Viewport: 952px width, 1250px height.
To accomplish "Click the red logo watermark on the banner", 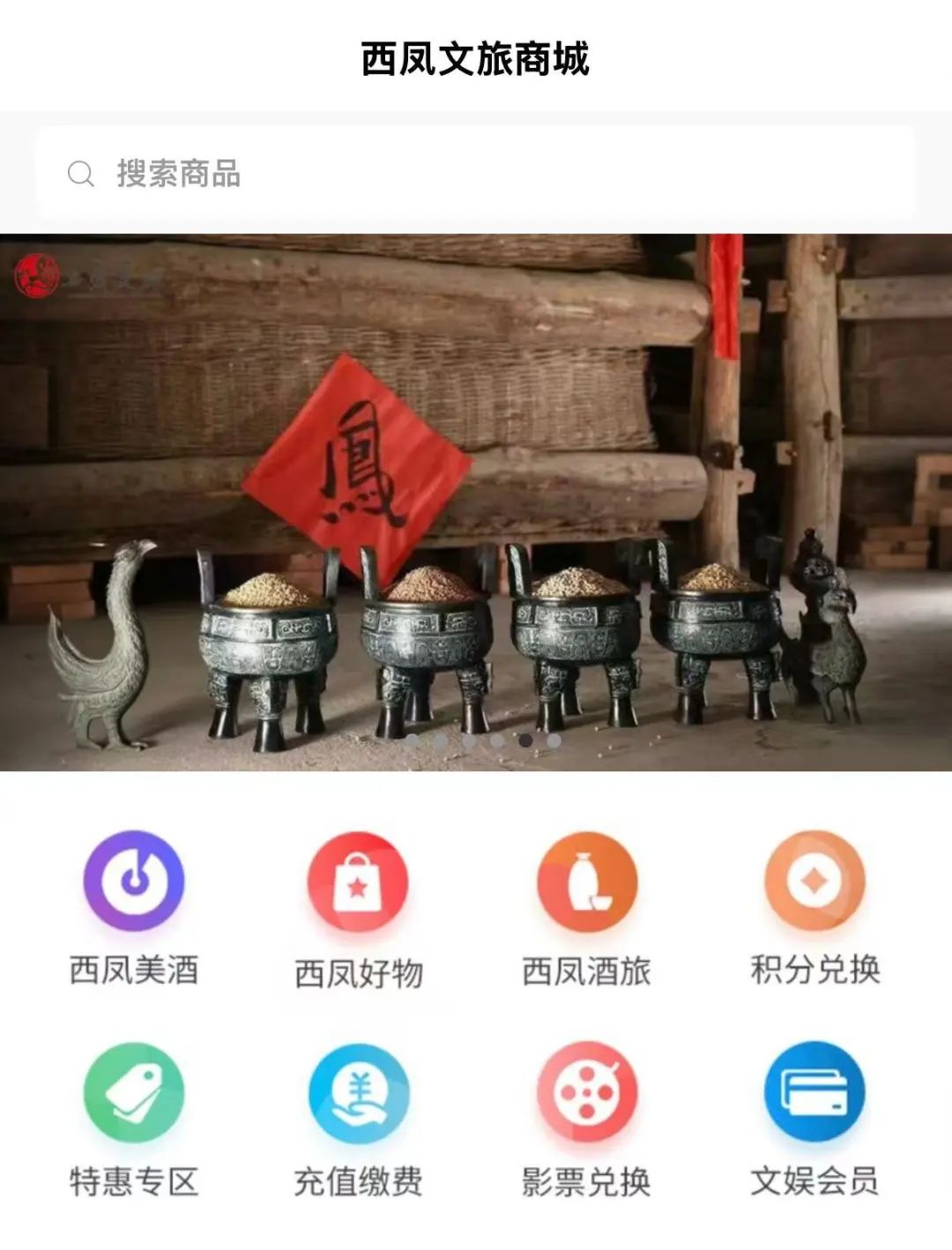I will (x=37, y=278).
